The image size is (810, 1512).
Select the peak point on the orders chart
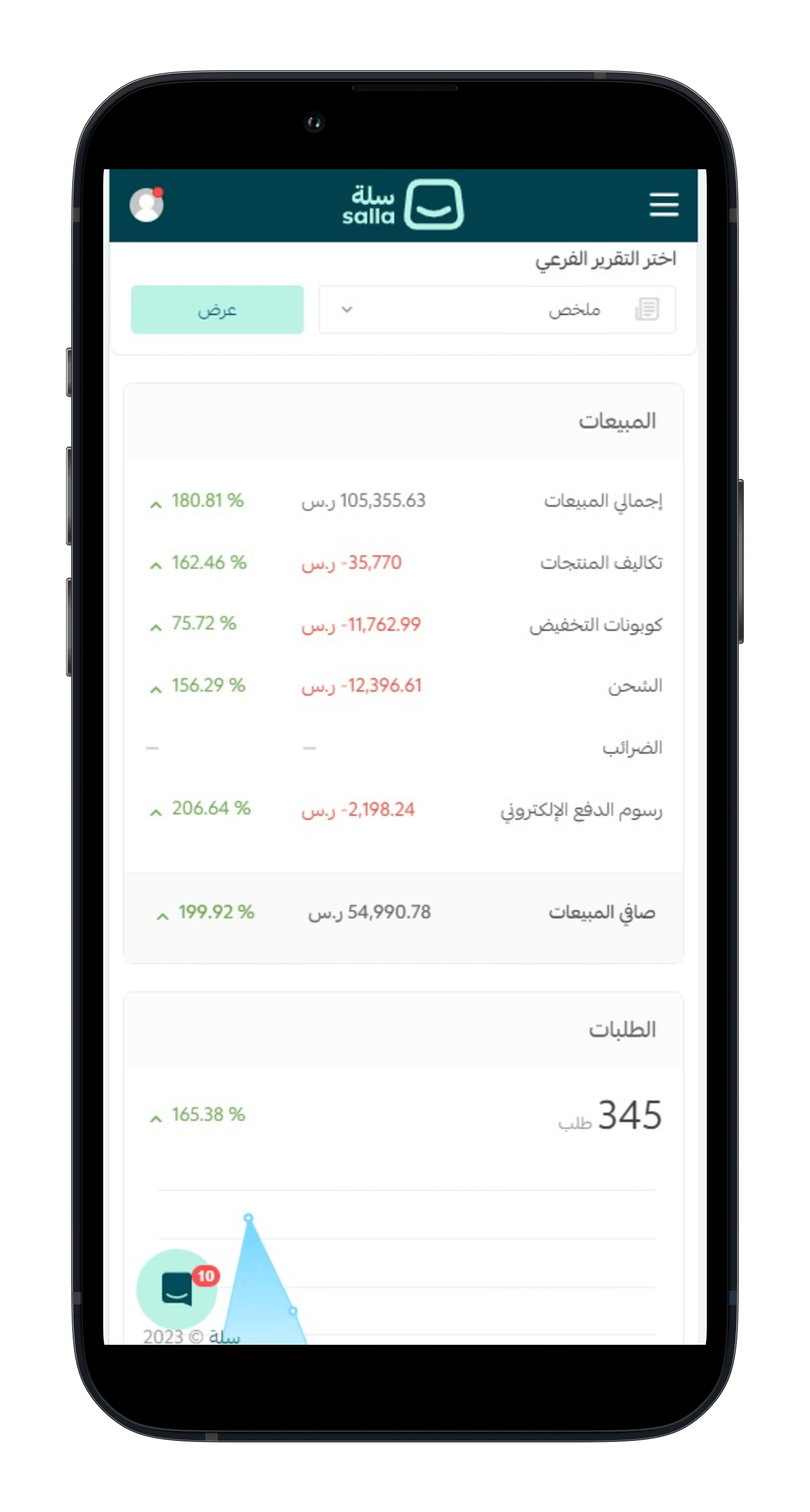point(249,1218)
